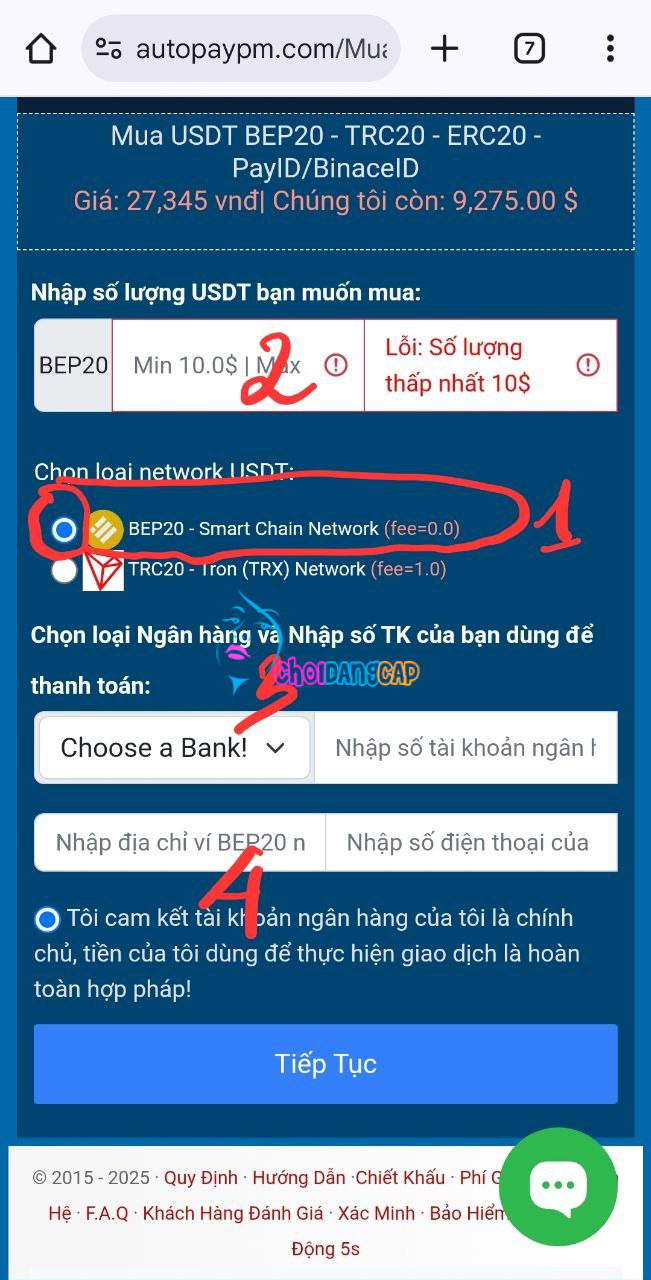
Task: Open the Xác Minh link
Action: (376, 1213)
